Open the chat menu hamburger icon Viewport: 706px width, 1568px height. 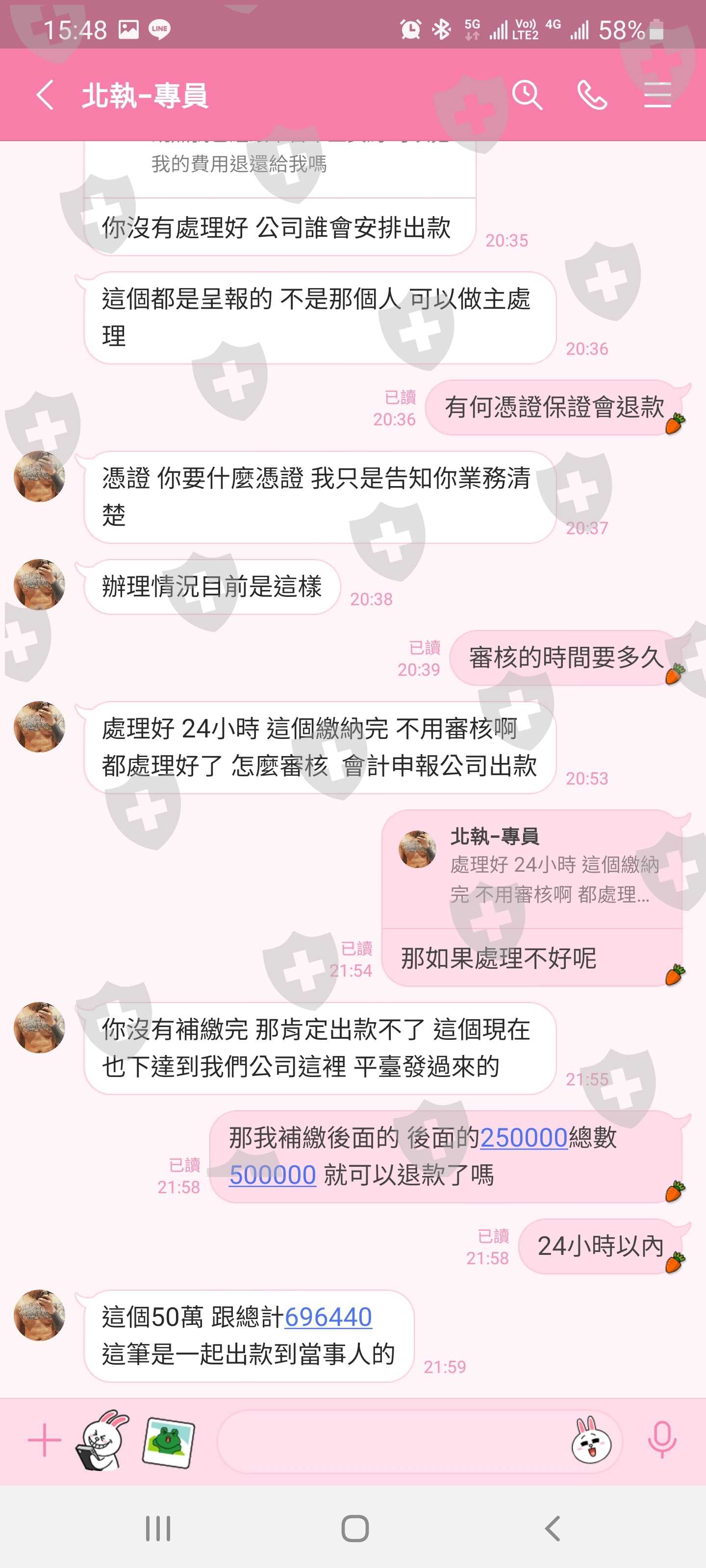[657, 95]
